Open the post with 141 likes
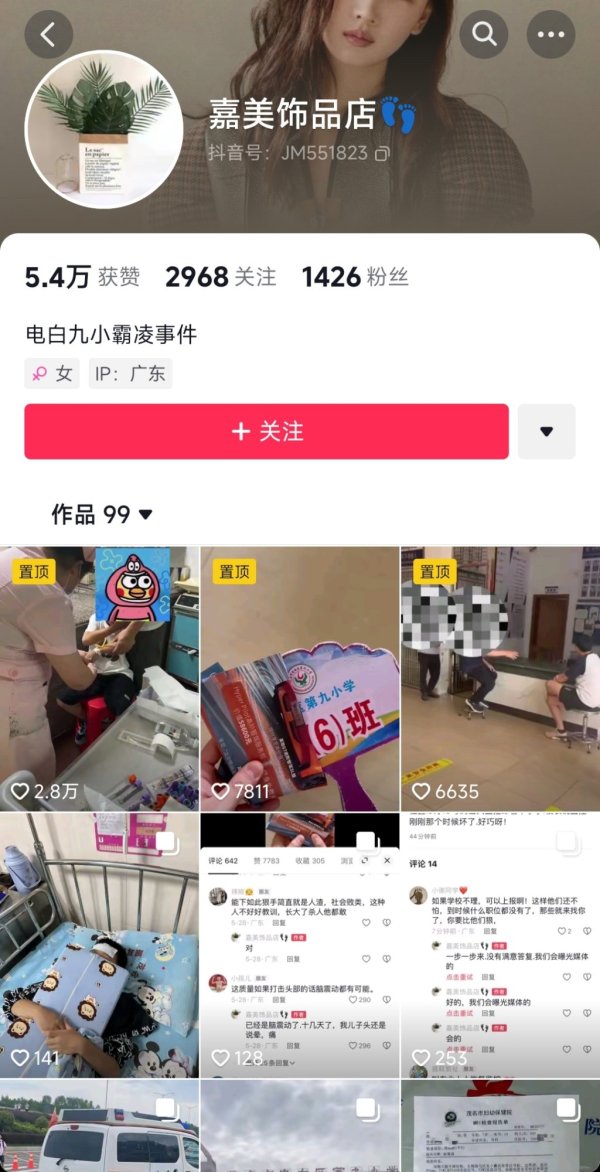Viewport: 600px width, 1172px height. pos(99,945)
